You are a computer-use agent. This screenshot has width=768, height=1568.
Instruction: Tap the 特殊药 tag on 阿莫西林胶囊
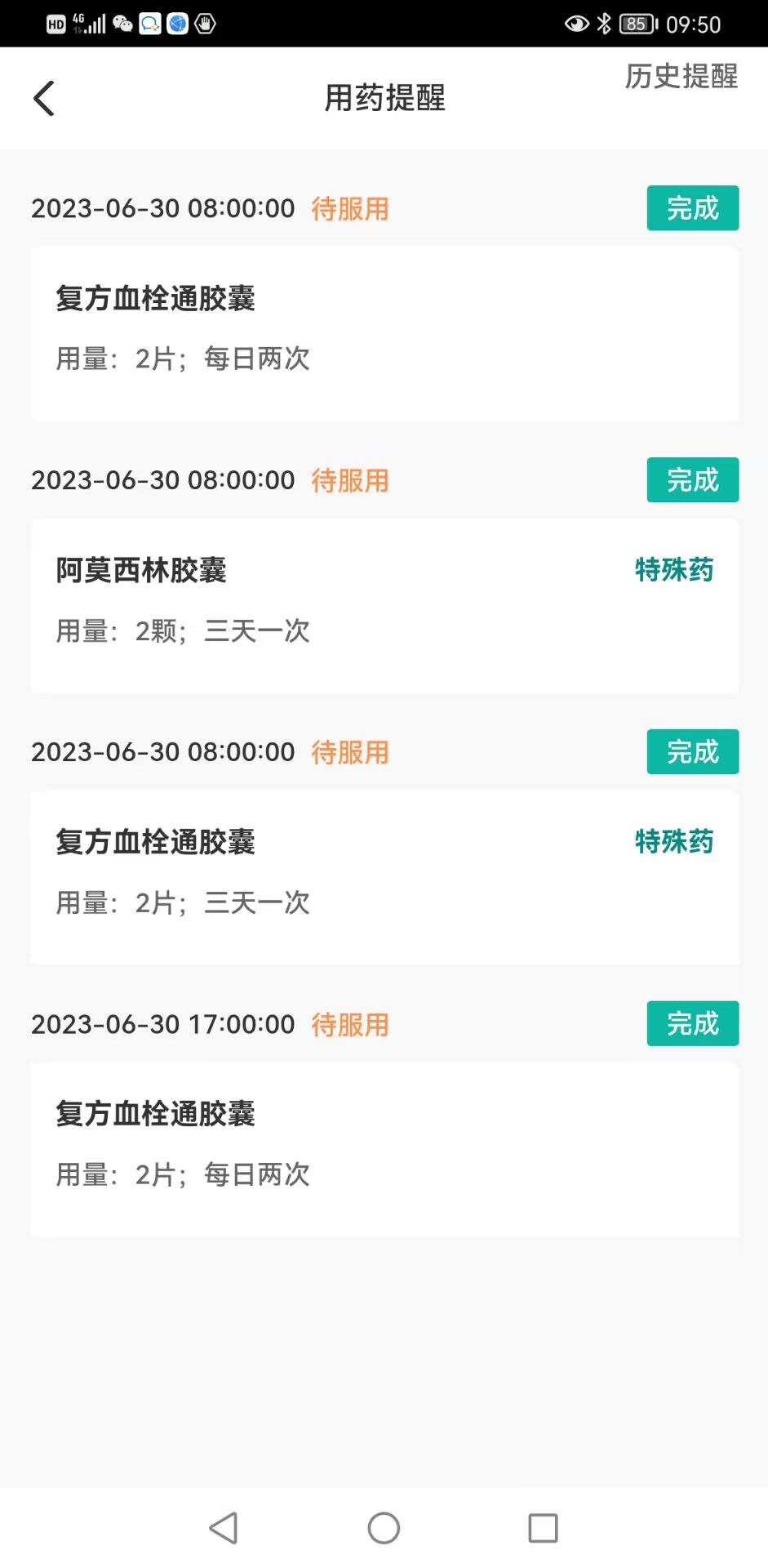coord(673,570)
